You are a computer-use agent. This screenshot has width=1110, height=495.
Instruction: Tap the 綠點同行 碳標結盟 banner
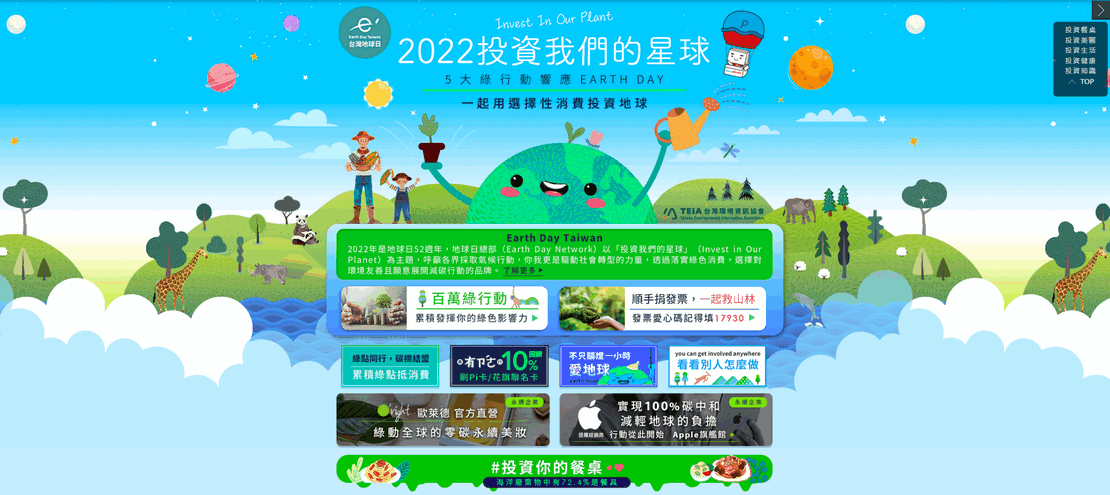click(x=390, y=366)
